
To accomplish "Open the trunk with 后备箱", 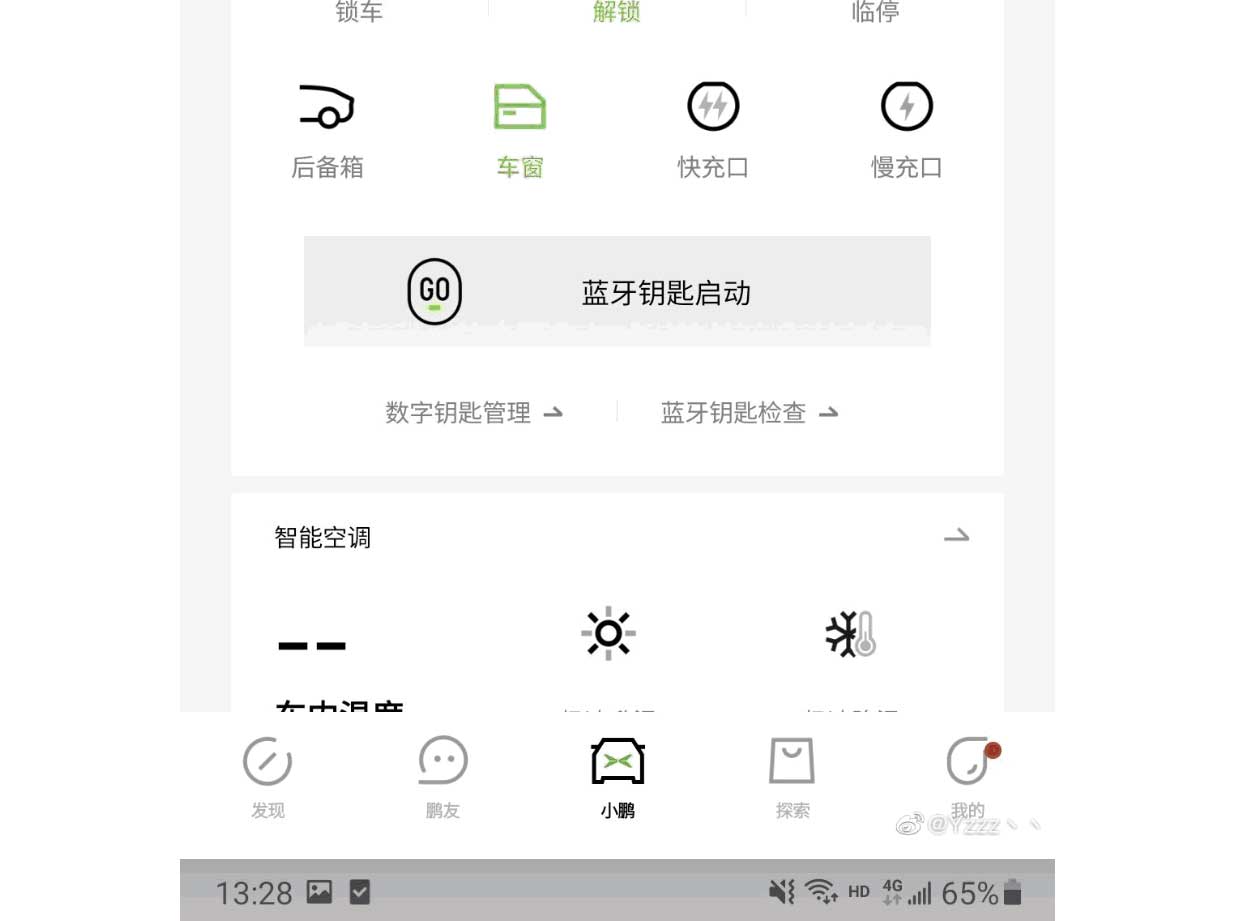I will point(327,131).
